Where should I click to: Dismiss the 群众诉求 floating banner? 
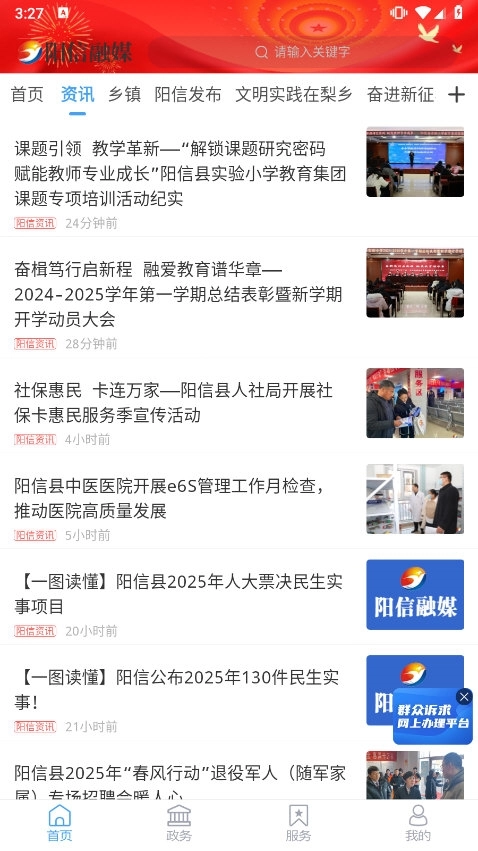(464, 697)
